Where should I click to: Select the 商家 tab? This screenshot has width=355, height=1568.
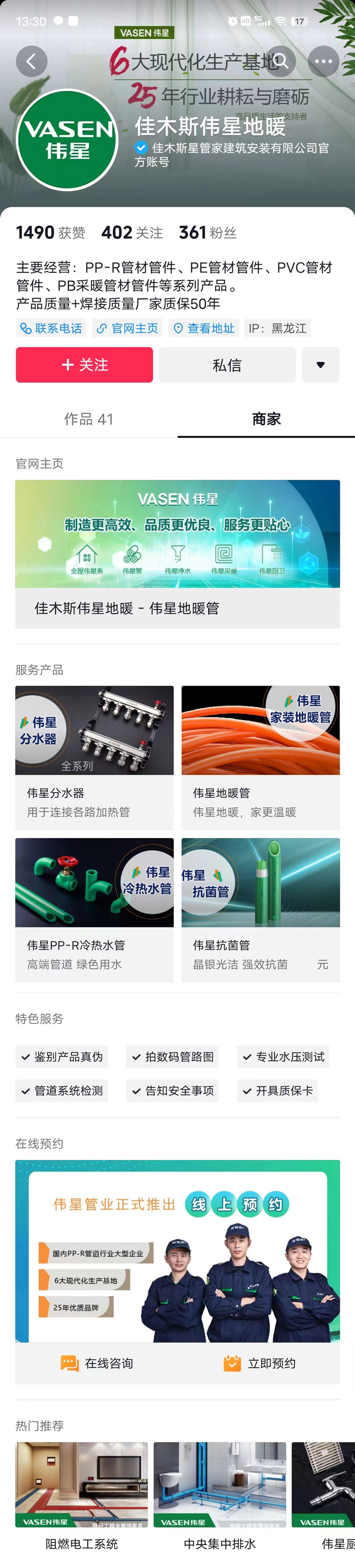[x=266, y=419]
